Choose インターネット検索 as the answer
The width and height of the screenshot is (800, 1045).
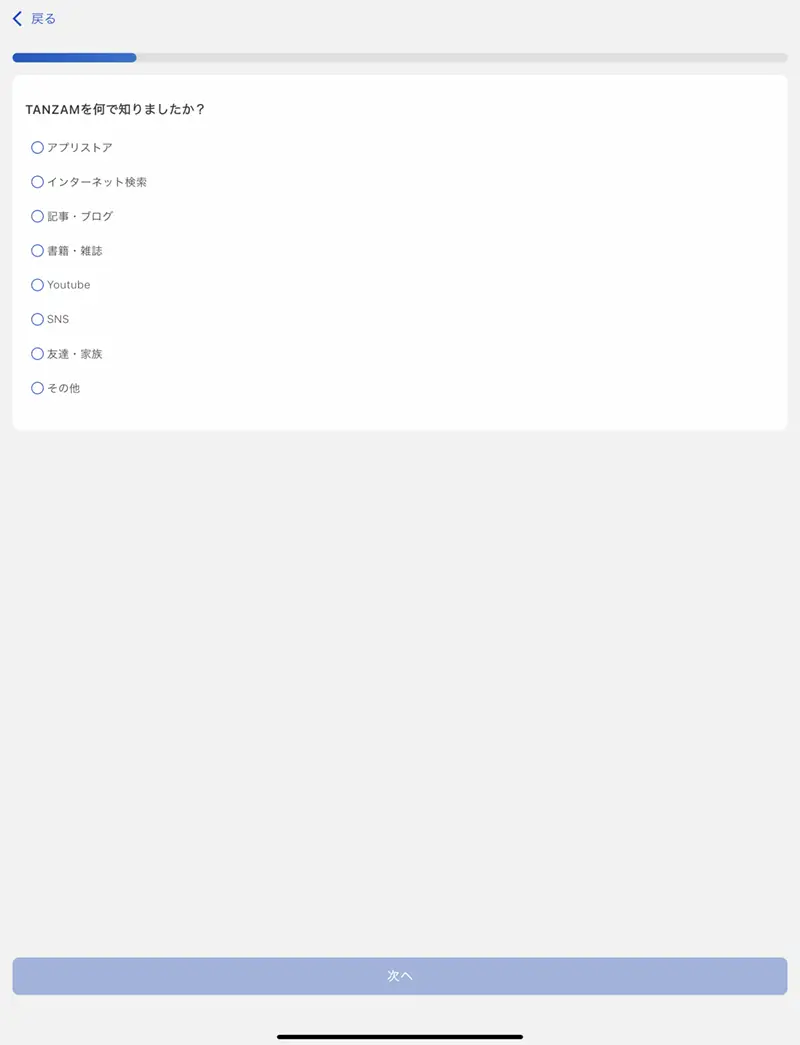coord(38,182)
